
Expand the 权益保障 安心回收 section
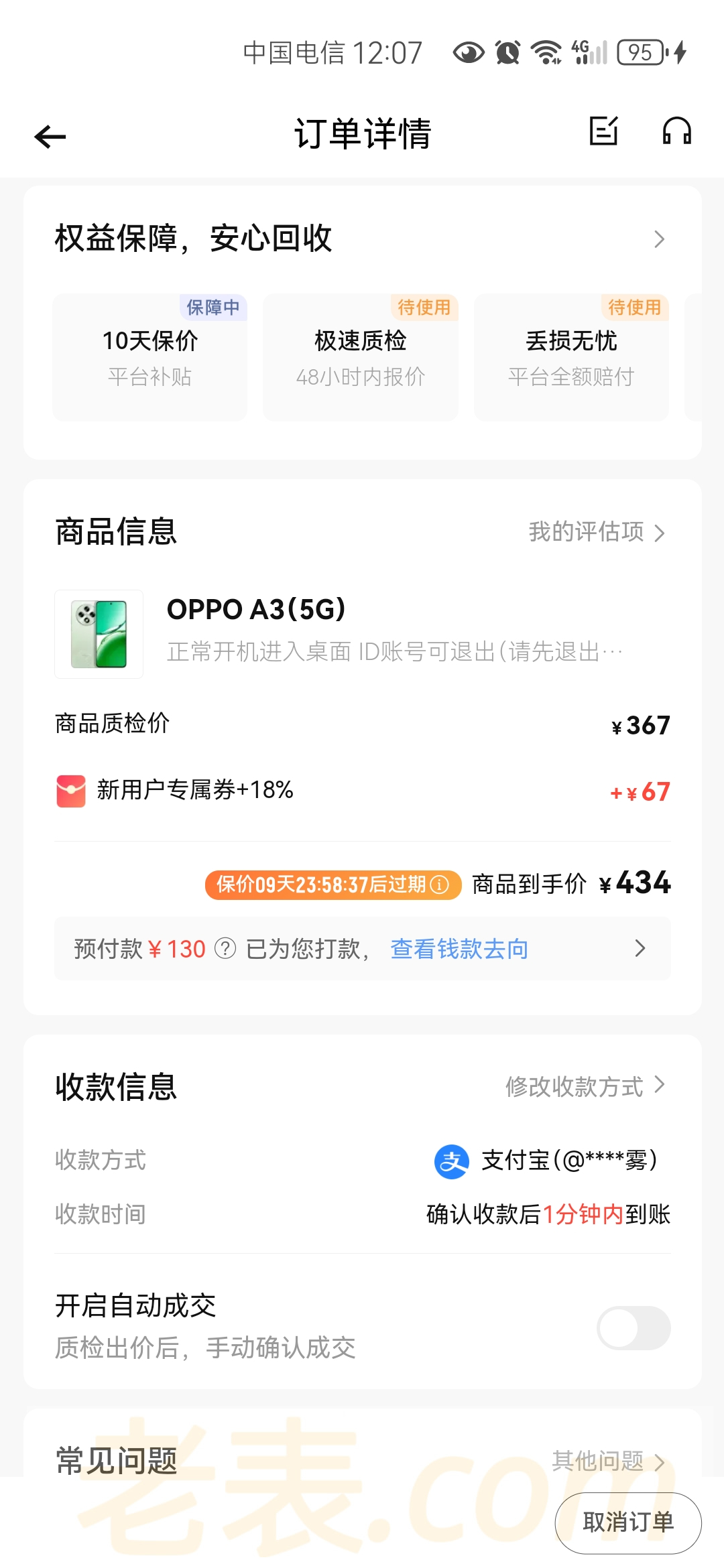659,239
